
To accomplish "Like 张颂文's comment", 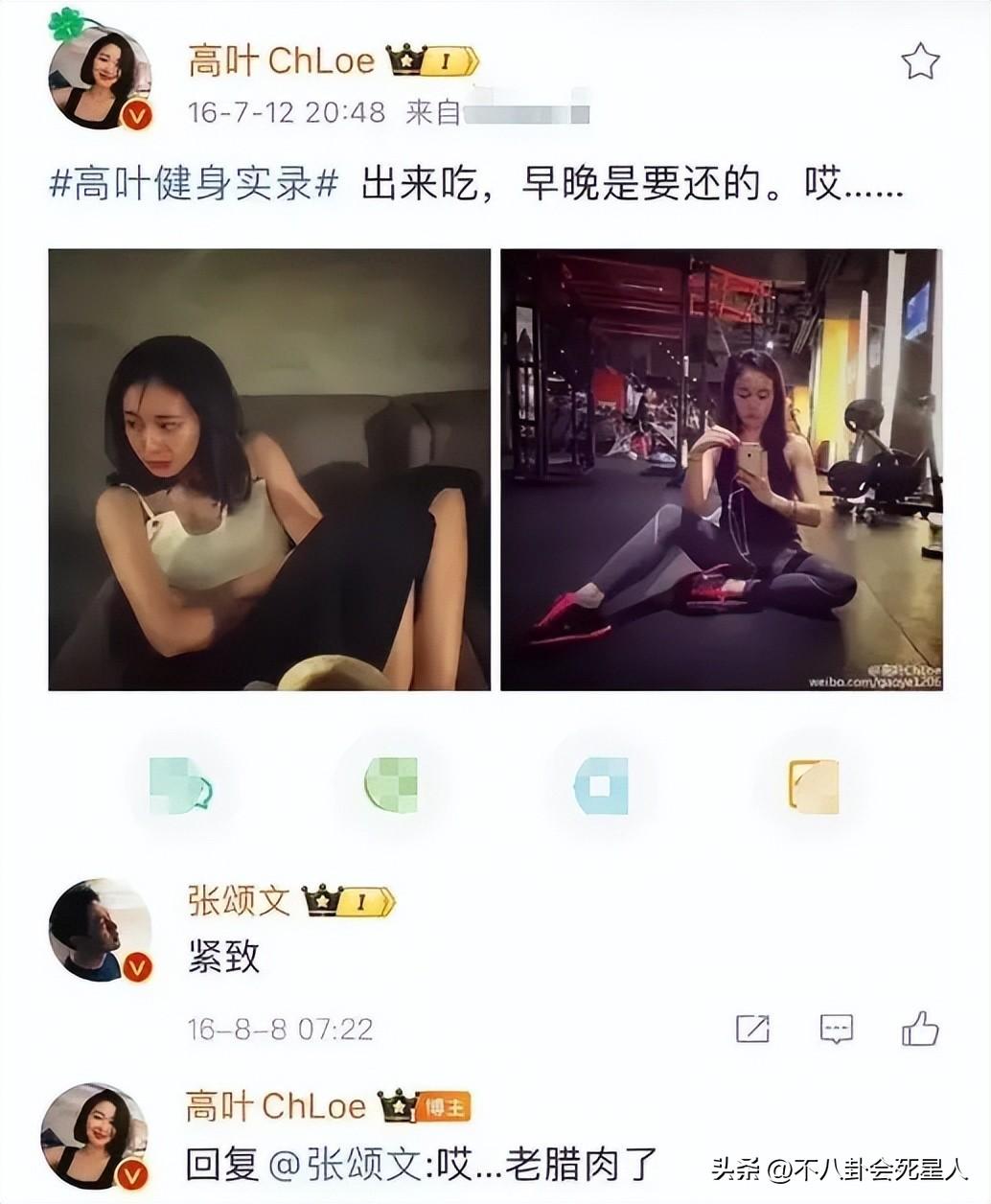I will pos(919,1029).
